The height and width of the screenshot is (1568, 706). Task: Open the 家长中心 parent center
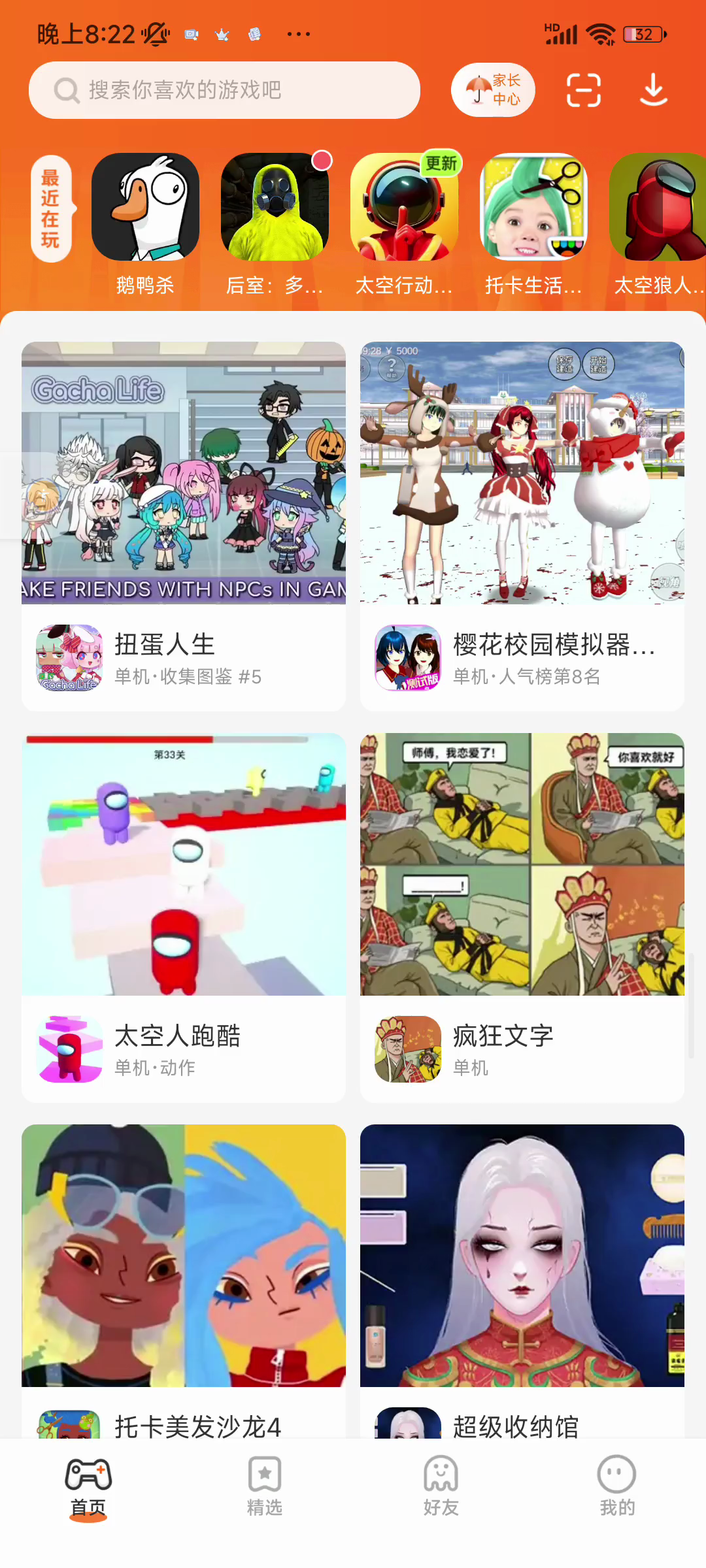(x=493, y=90)
